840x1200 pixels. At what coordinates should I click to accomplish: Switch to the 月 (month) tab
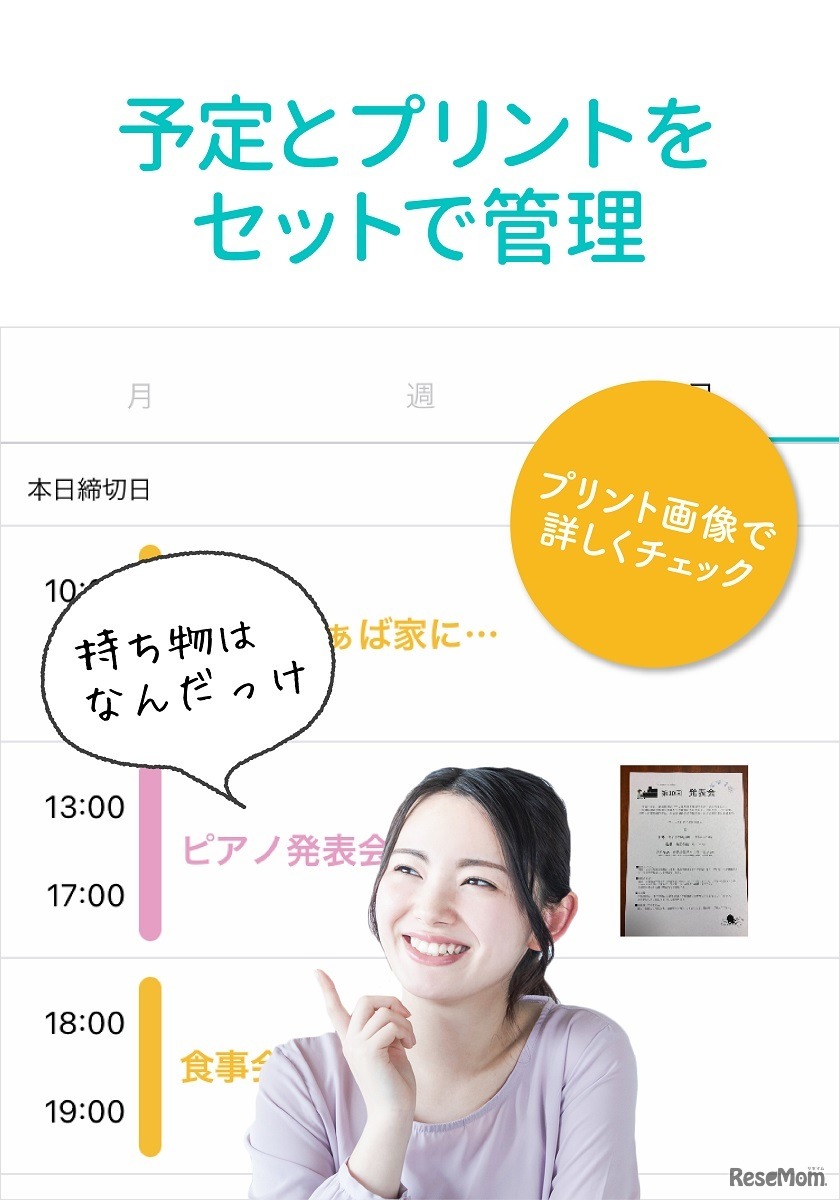click(x=138, y=394)
